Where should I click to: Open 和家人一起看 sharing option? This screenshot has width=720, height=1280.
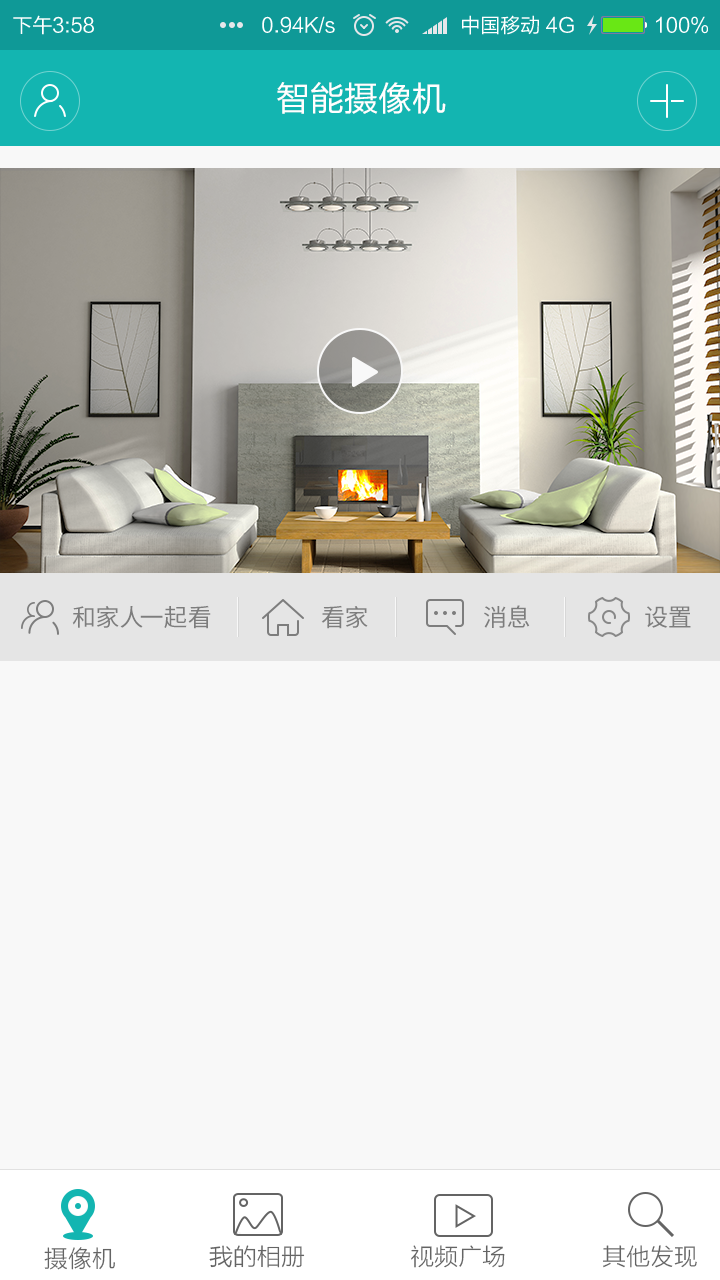tap(117, 617)
